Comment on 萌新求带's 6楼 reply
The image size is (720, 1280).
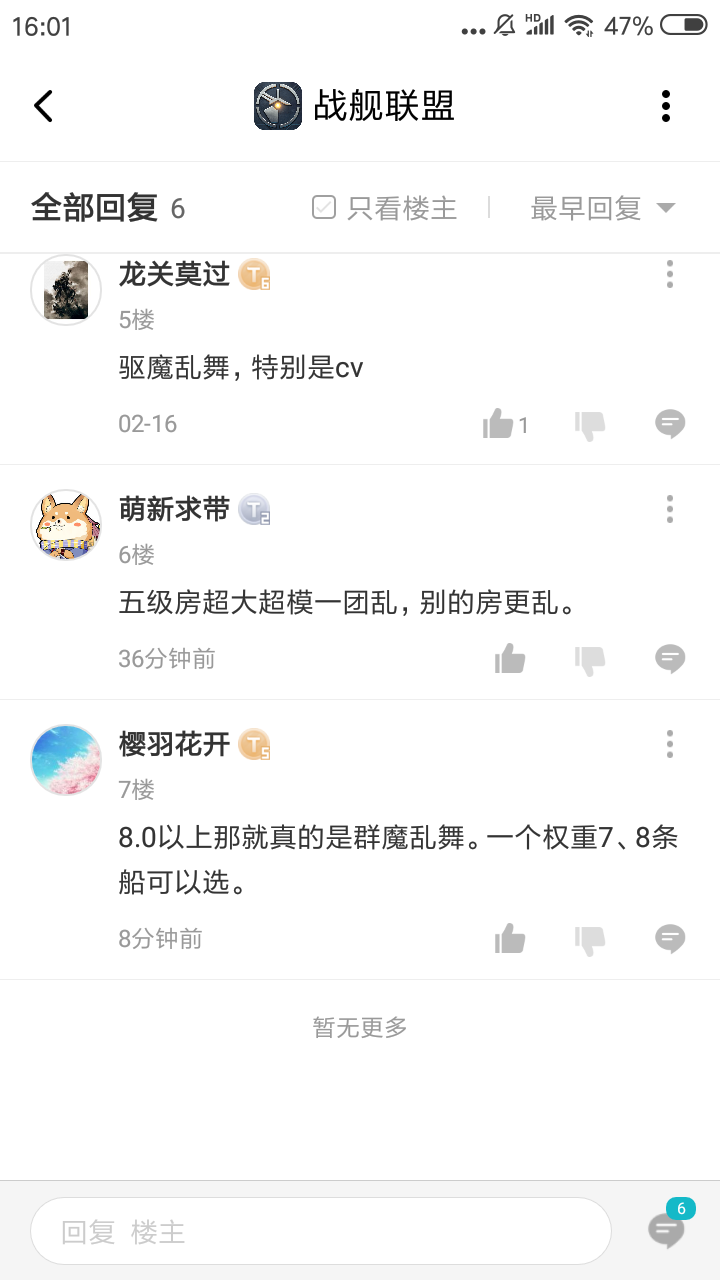(x=670, y=659)
